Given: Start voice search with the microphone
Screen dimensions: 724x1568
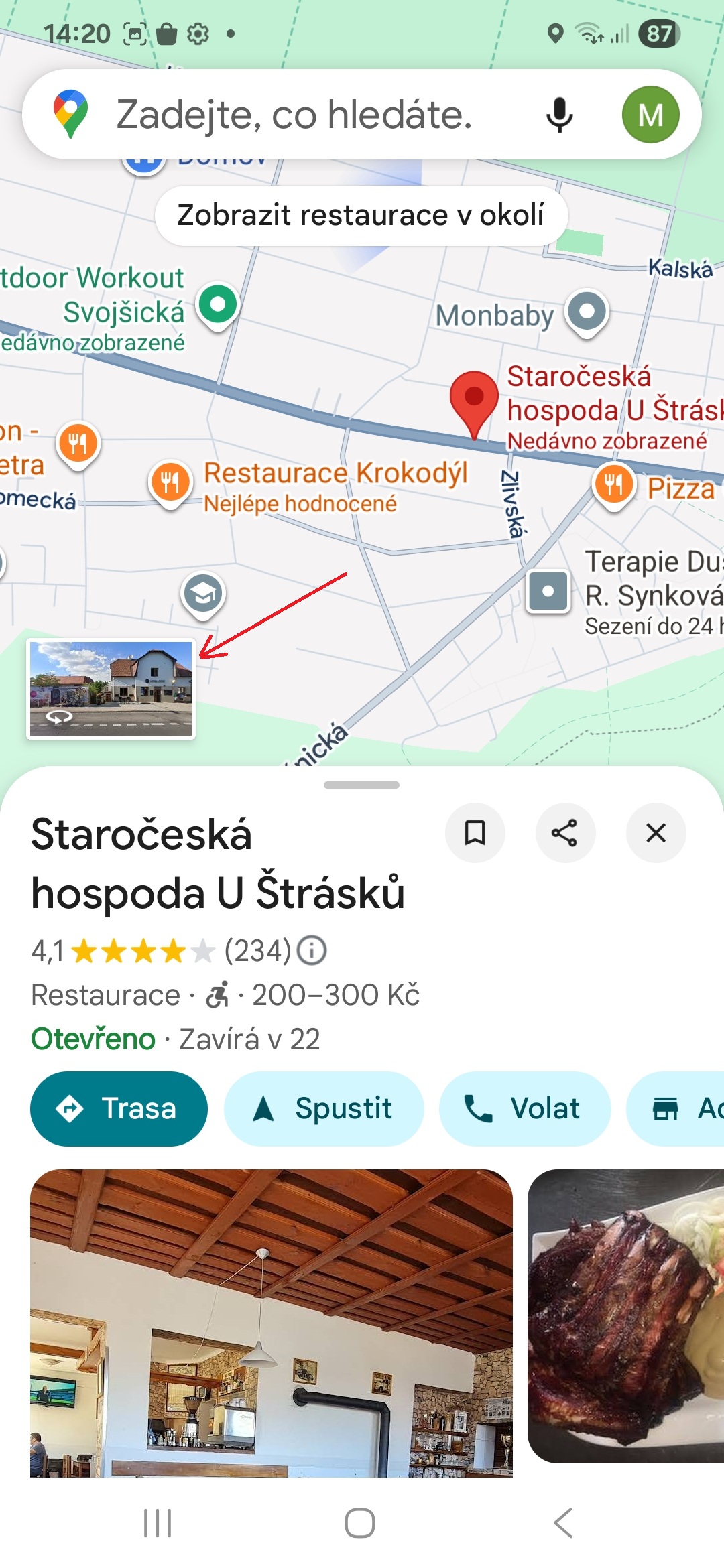Looking at the screenshot, I should pos(559,115).
